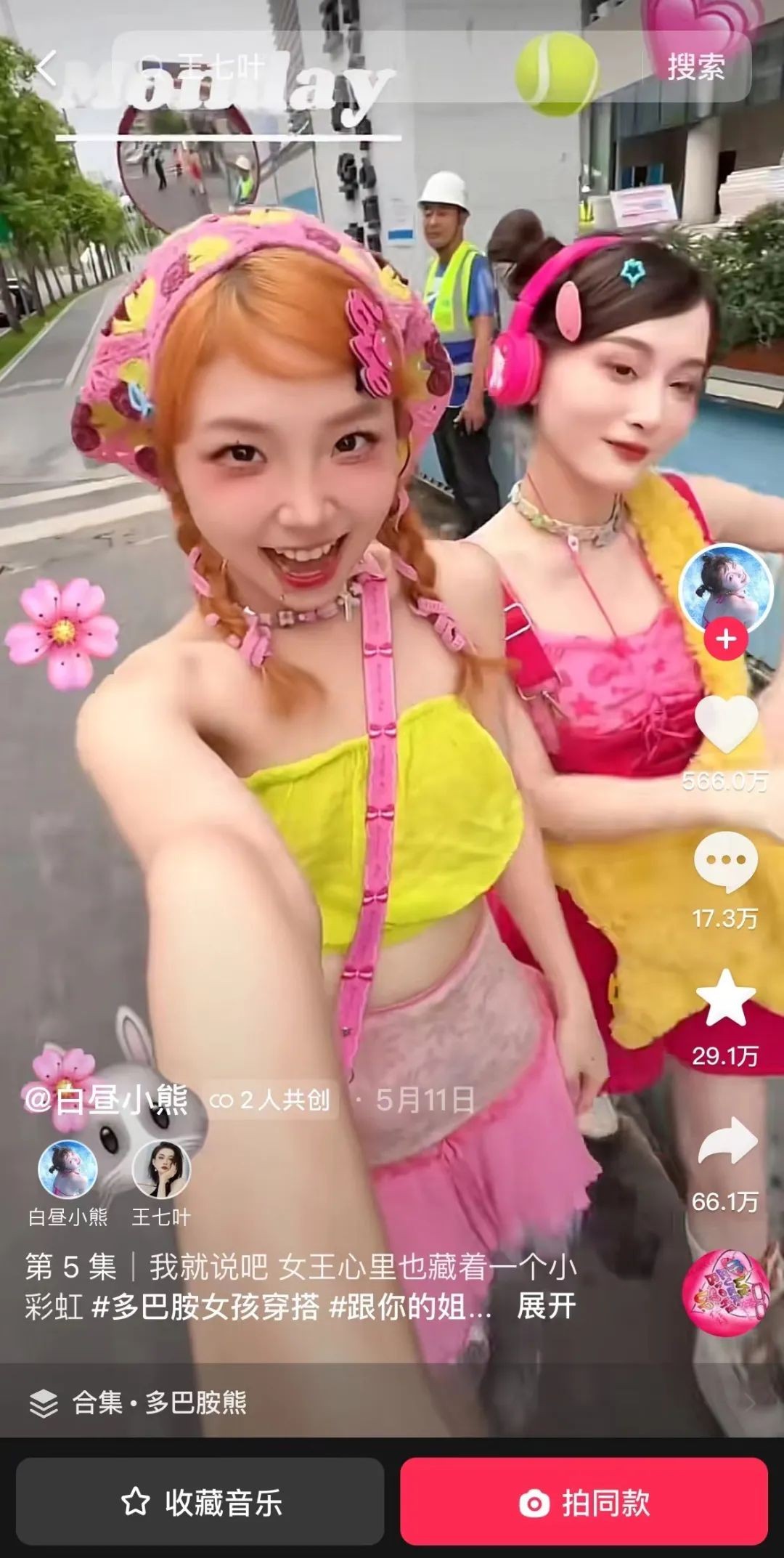Follow the creator with the plus badge
784x1558 pixels.
[x=726, y=639]
